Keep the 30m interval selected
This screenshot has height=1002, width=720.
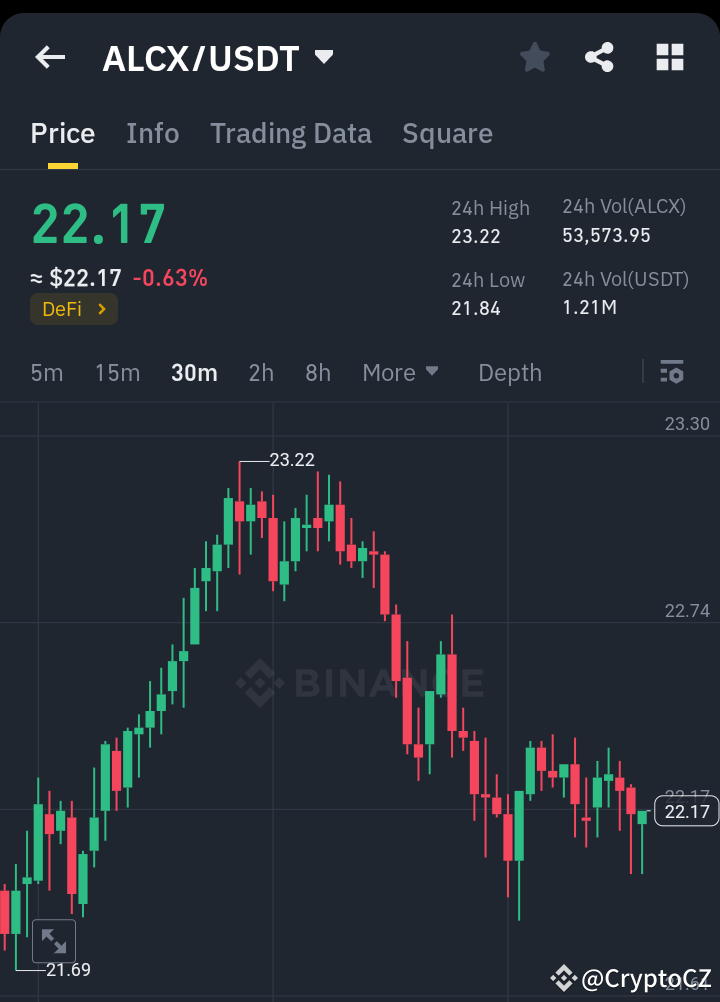[193, 372]
